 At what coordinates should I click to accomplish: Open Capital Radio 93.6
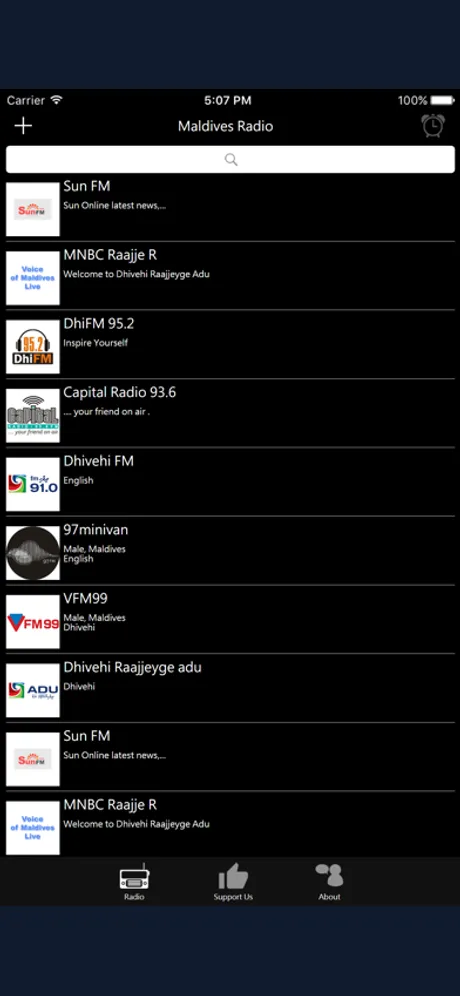[230, 414]
